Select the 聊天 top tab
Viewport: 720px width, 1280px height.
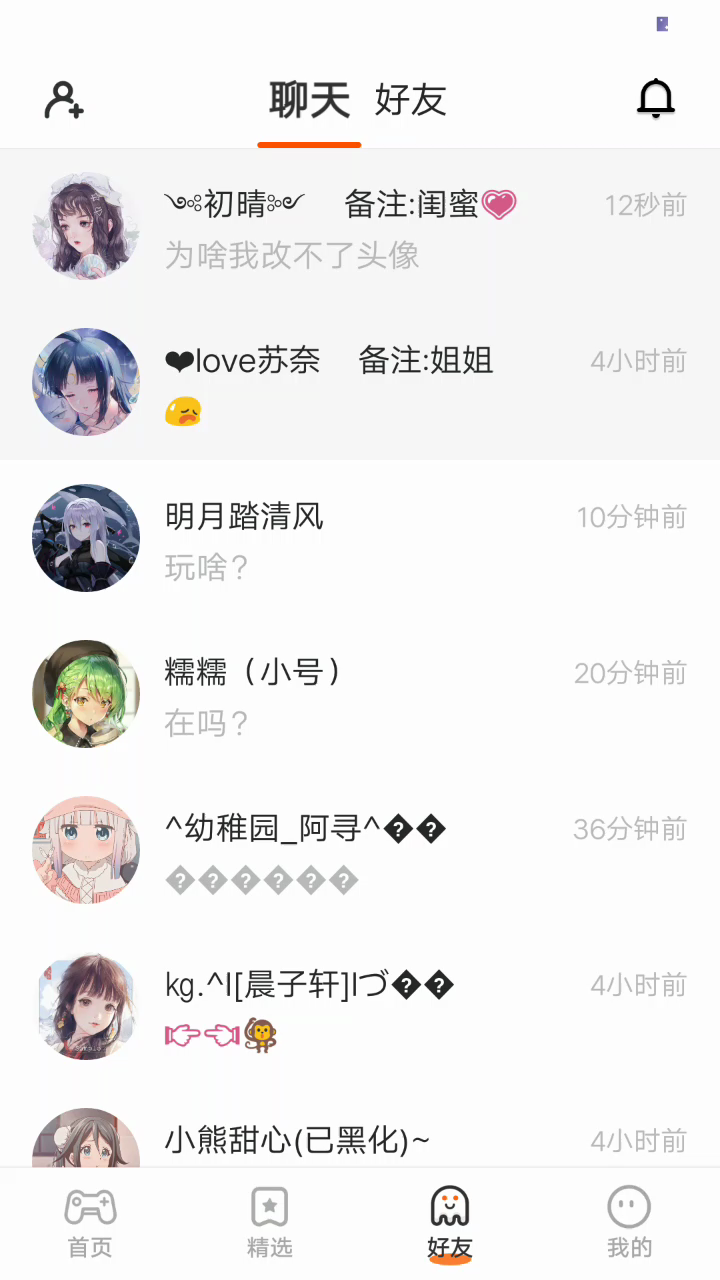tap(309, 100)
